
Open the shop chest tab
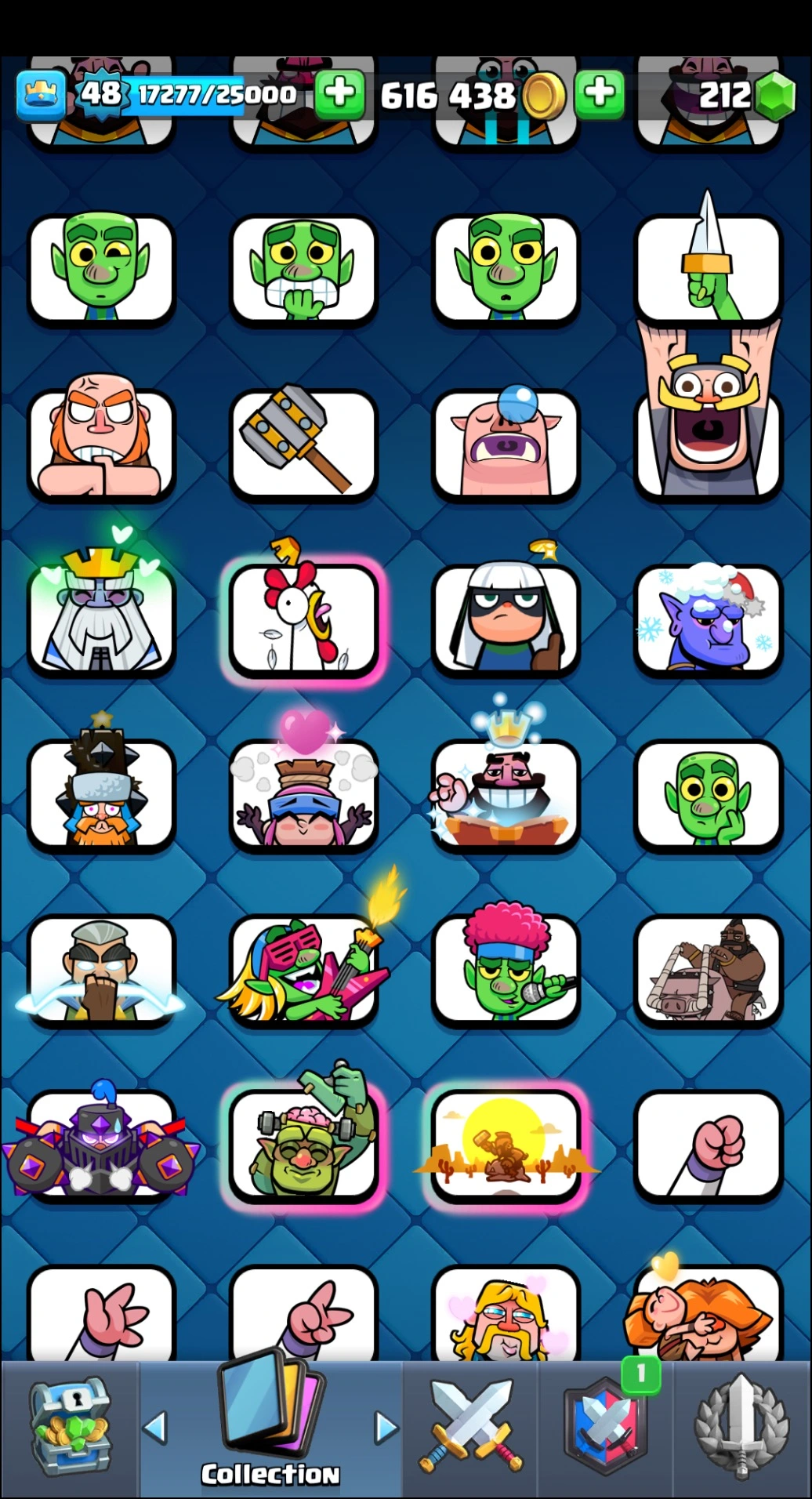coord(70,1427)
